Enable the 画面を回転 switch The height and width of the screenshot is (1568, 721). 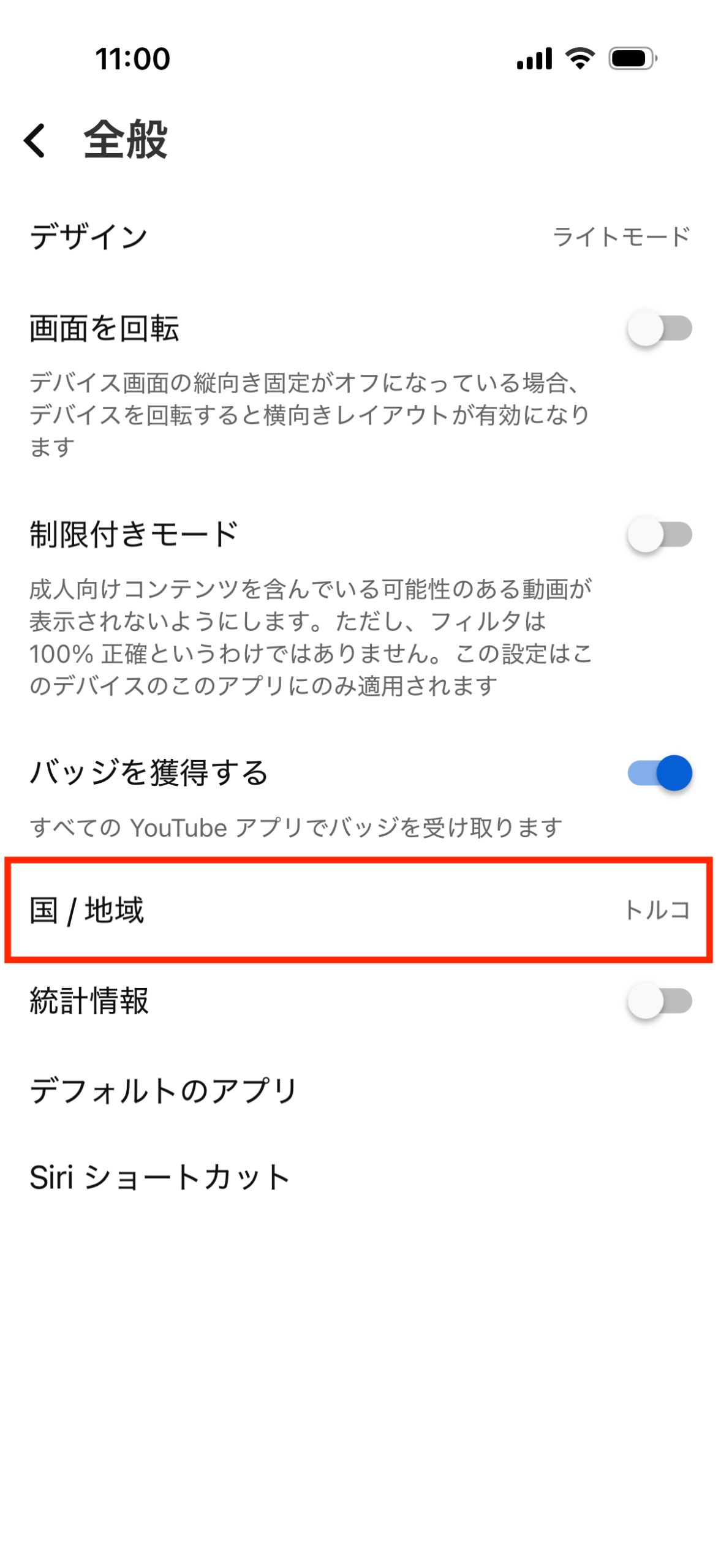click(659, 328)
